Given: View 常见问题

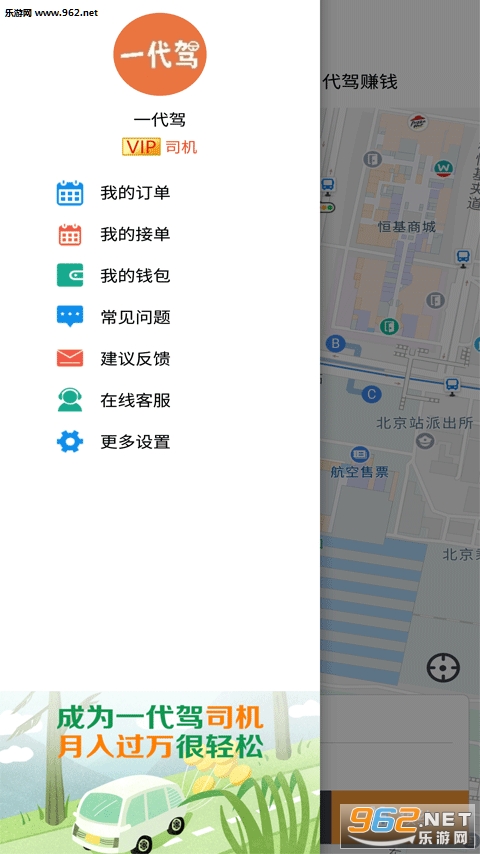Looking at the screenshot, I should click(160, 317).
